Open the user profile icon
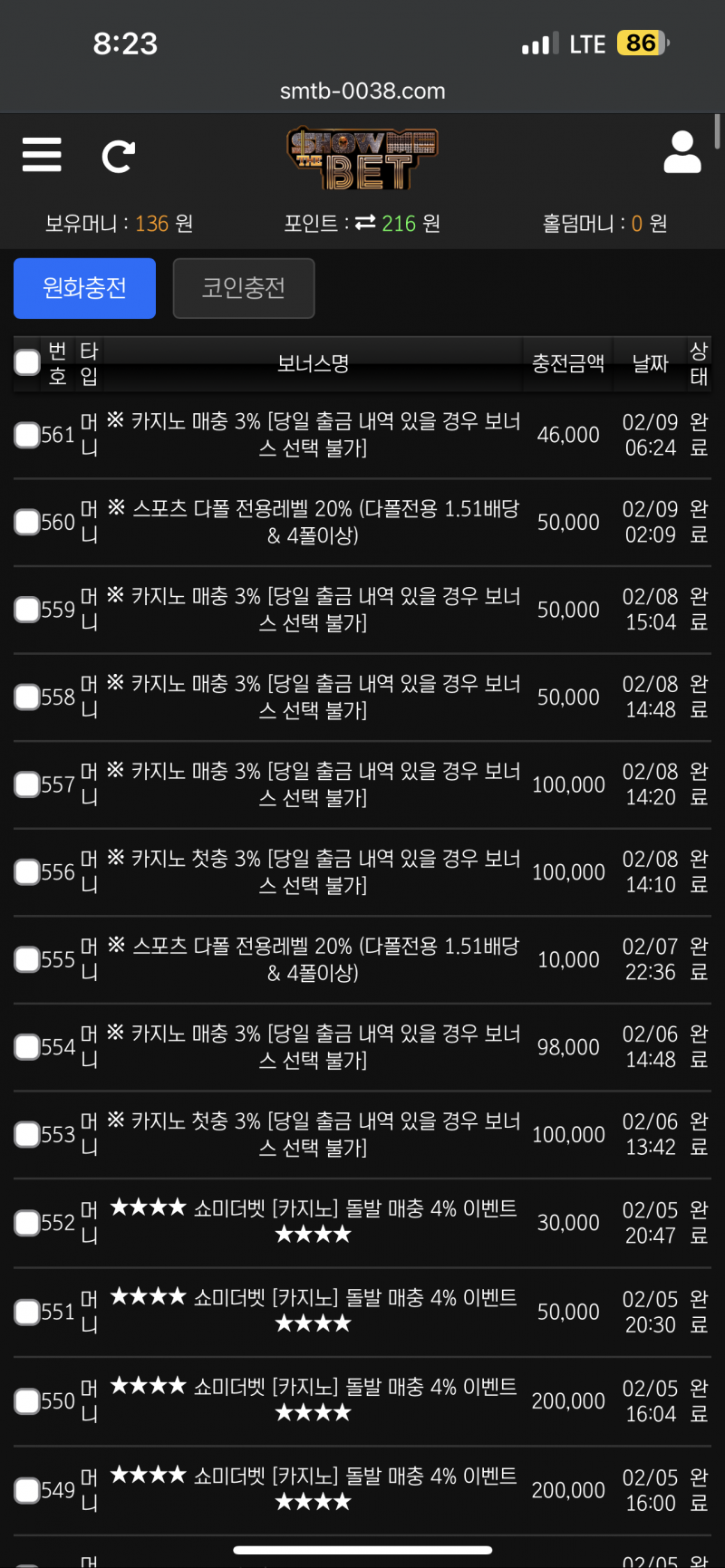Viewport: 725px width, 1568px height. (x=681, y=152)
